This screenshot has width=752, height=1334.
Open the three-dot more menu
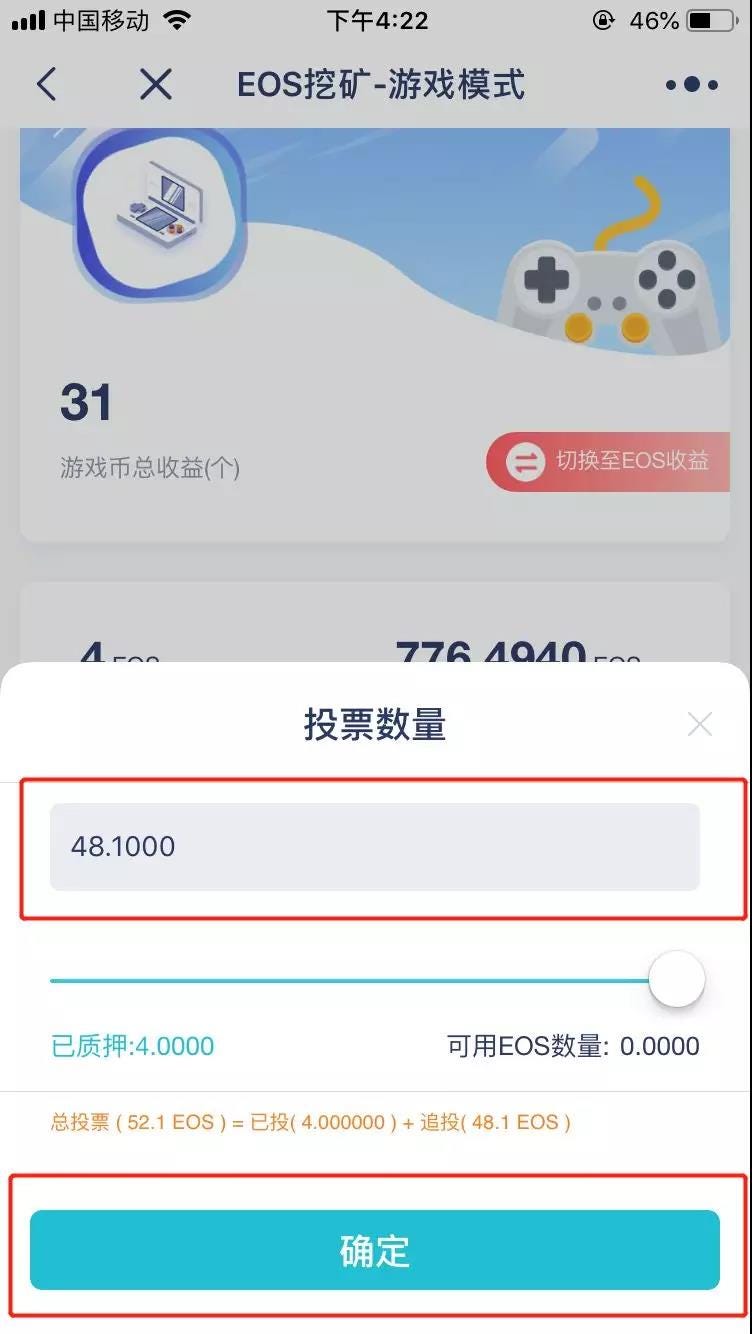692,85
